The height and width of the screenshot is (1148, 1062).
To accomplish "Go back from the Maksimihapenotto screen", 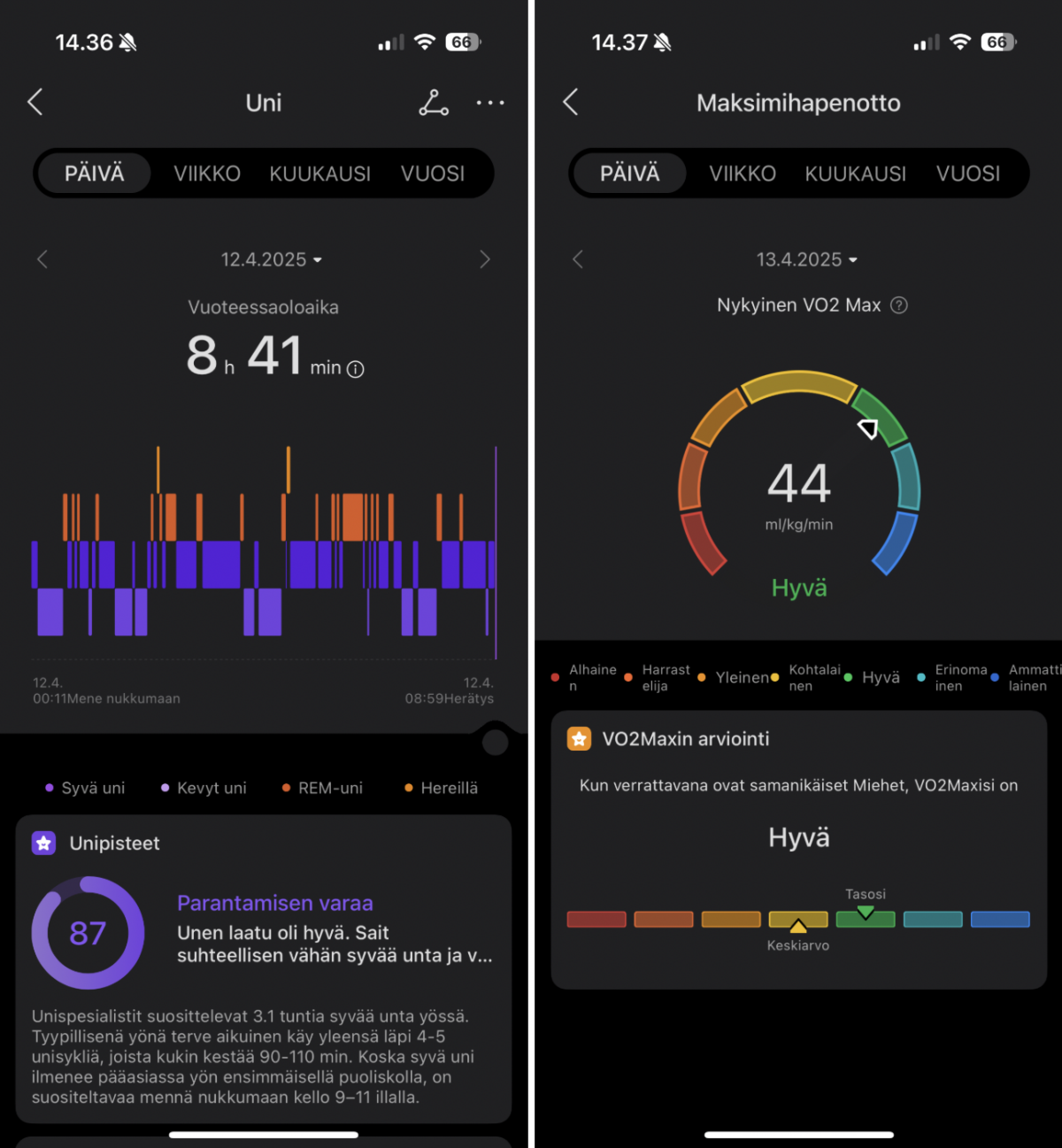I will coord(571,103).
